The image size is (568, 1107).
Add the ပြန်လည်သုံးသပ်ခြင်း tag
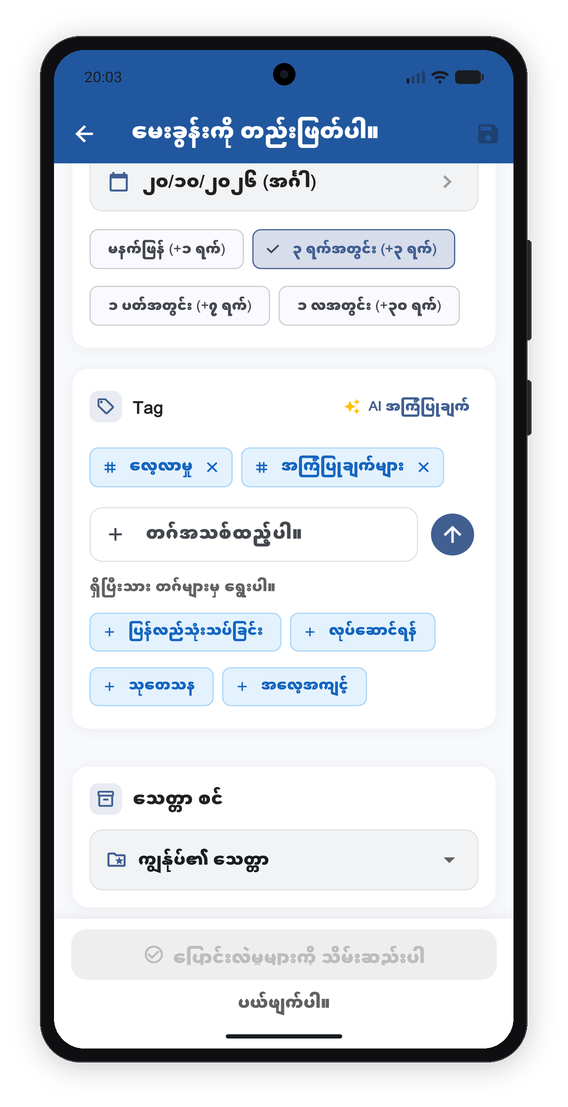pyautogui.click(x=185, y=632)
